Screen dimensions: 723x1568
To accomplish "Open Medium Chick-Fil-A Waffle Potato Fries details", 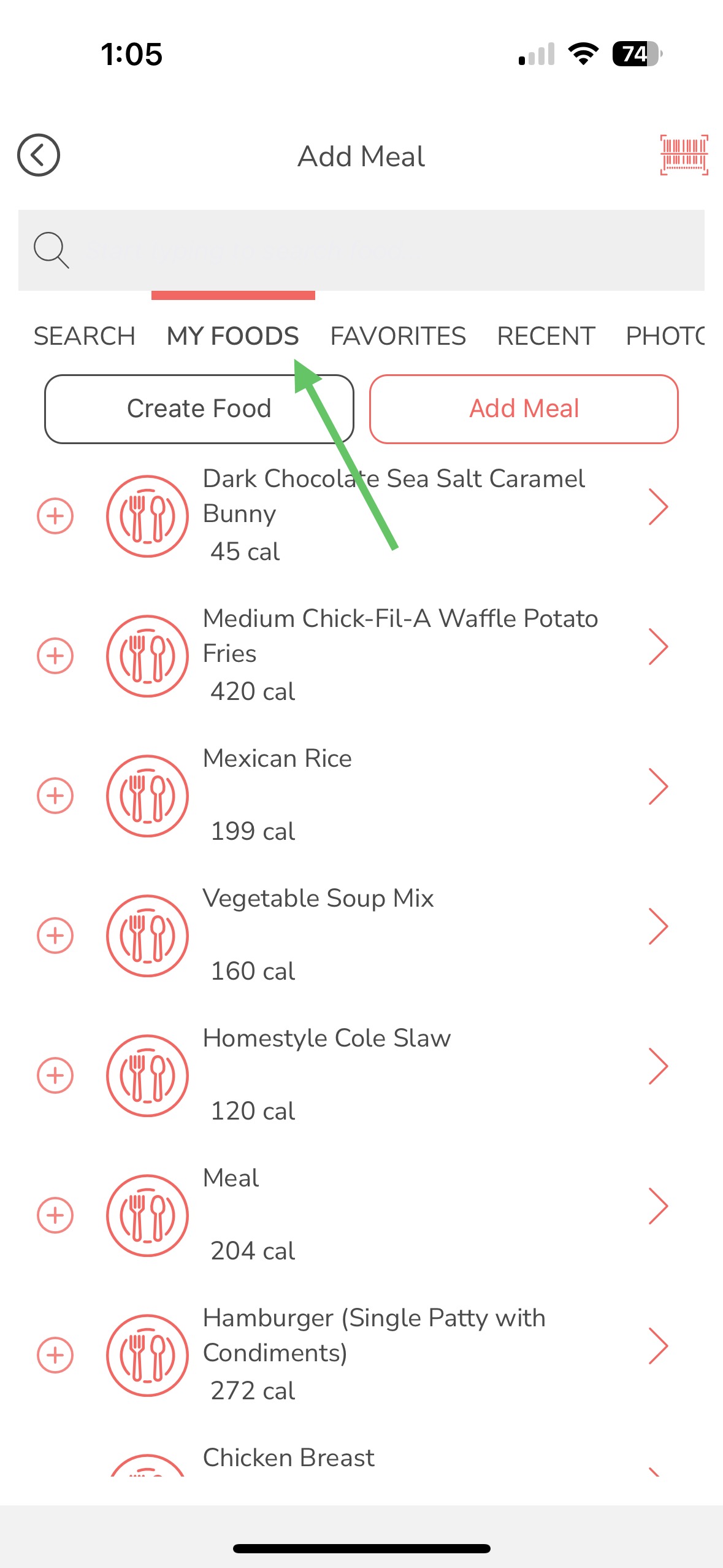I will tap(657, 647).
